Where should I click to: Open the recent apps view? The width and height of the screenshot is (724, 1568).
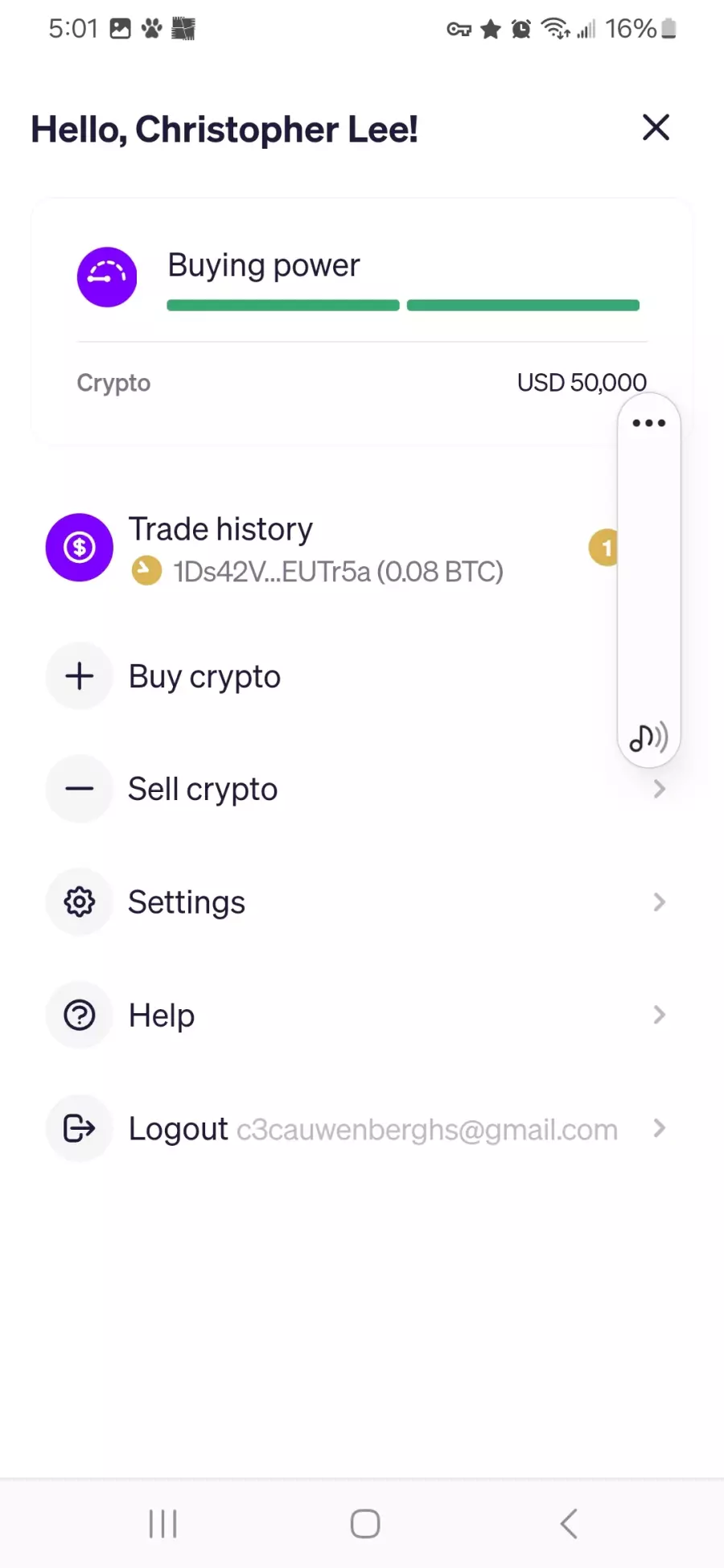(162, 1523)
